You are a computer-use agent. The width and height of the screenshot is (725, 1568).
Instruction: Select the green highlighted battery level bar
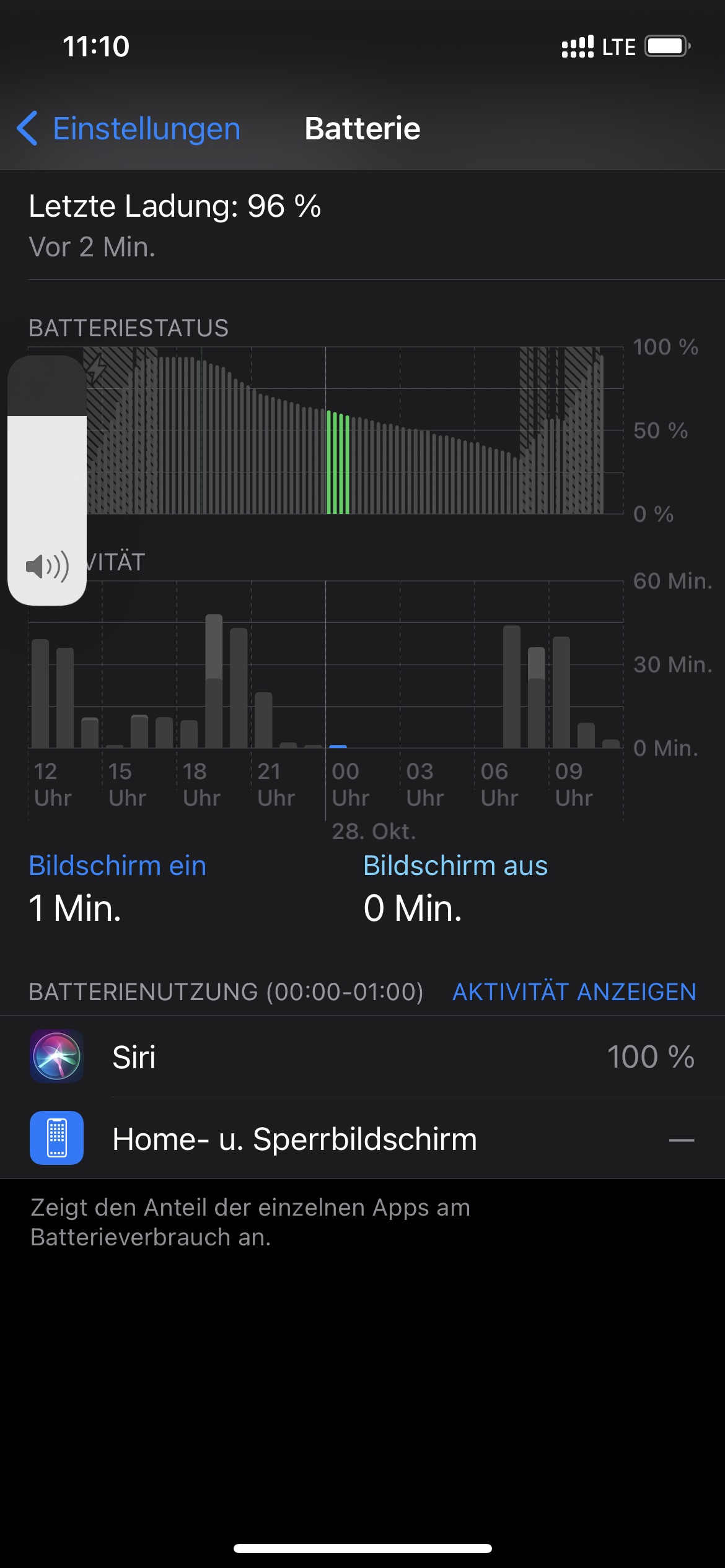coord(338,463)
